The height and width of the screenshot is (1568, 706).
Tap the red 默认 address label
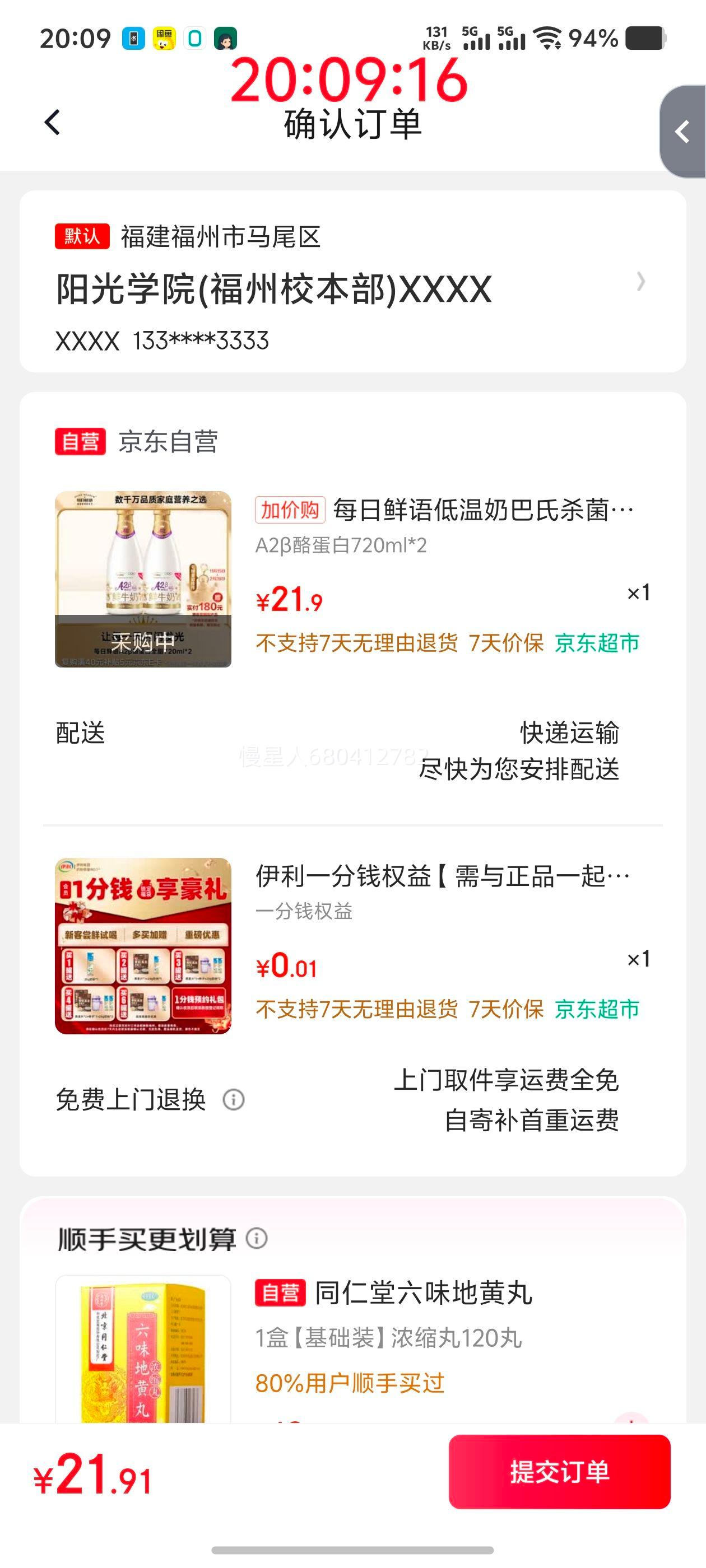81,237
